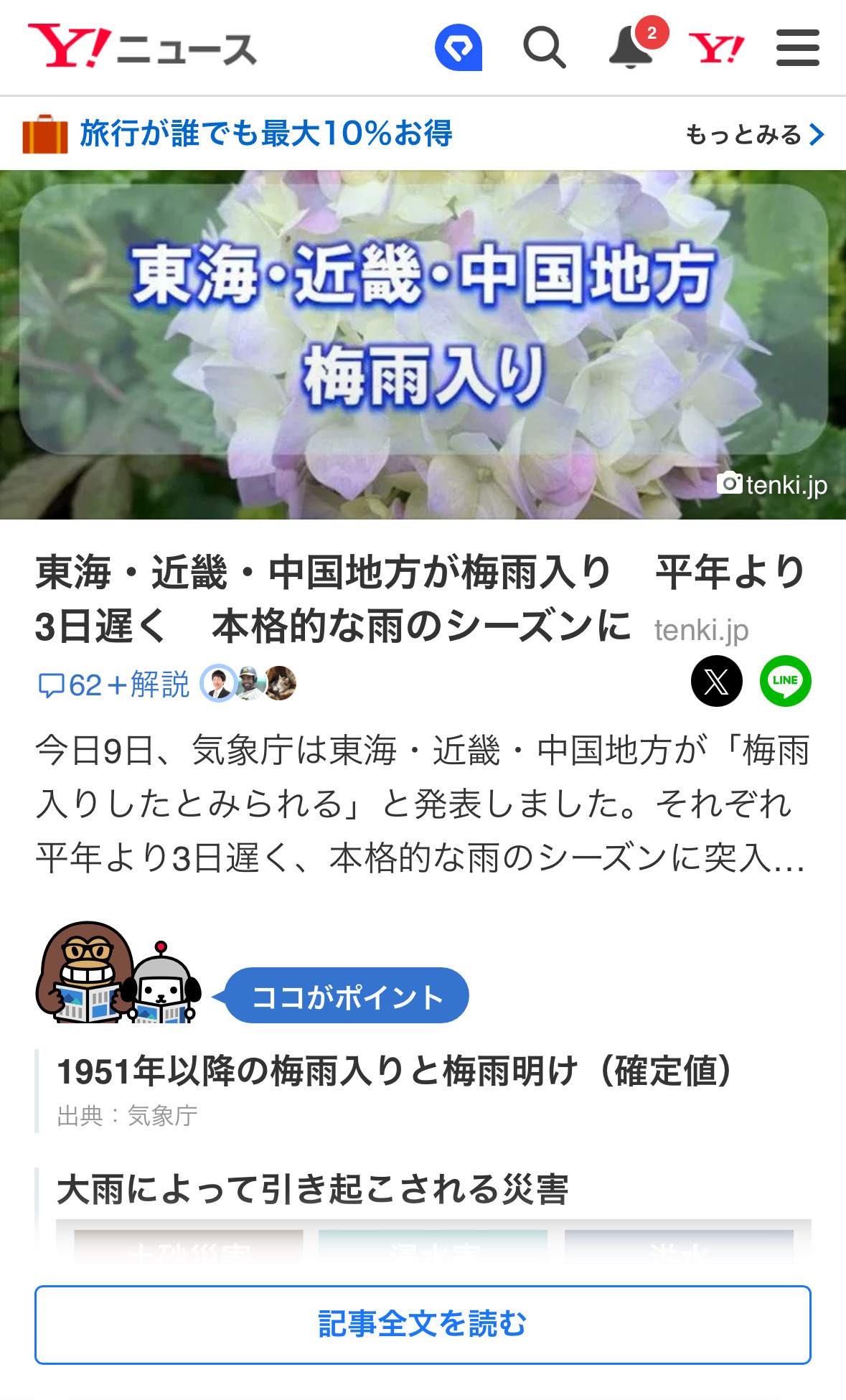The height and width of the screenshot is (1400, 846).
Task: Share the article on LINE
Action: click(785, 681)
